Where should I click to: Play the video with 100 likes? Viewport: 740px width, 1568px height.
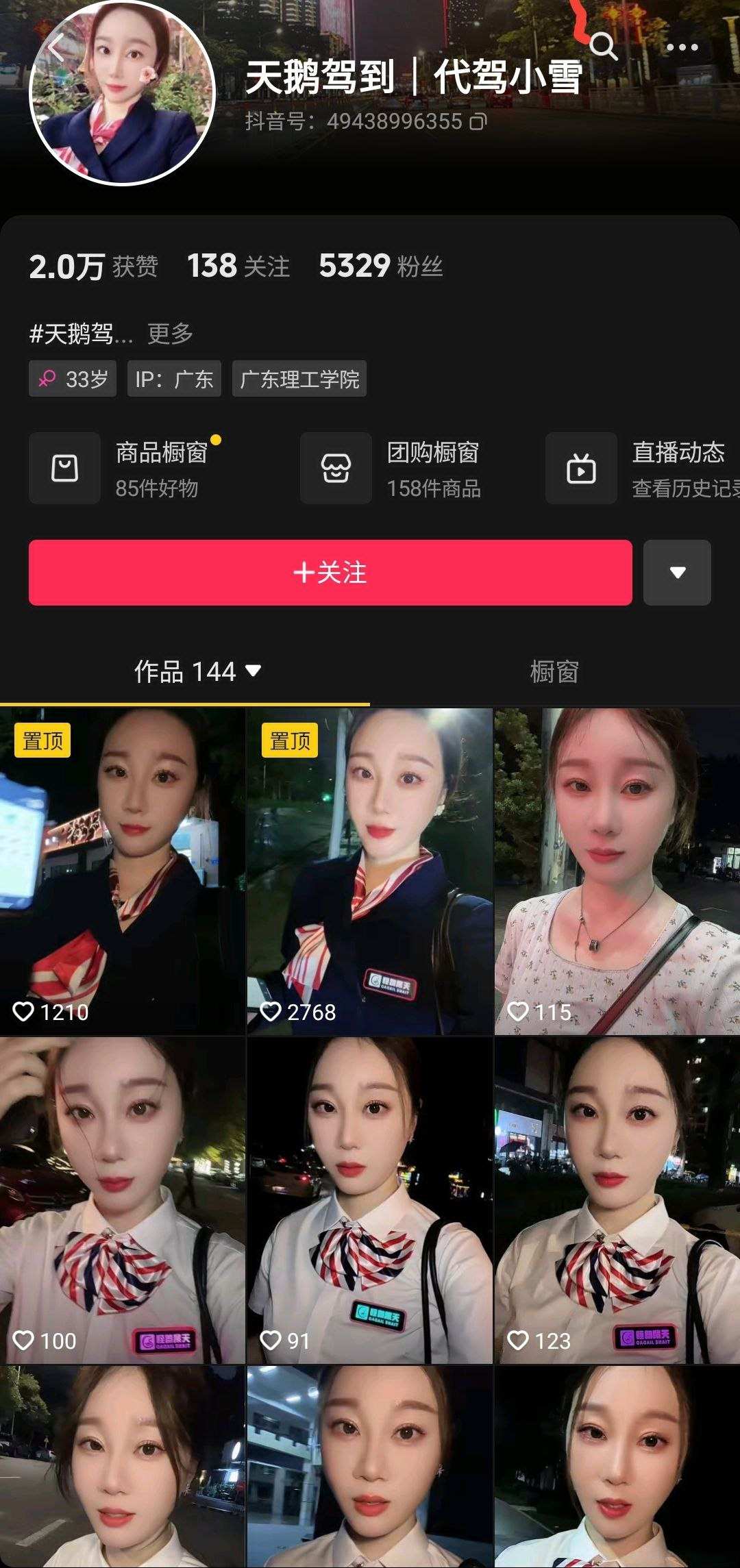point(122,1200)
